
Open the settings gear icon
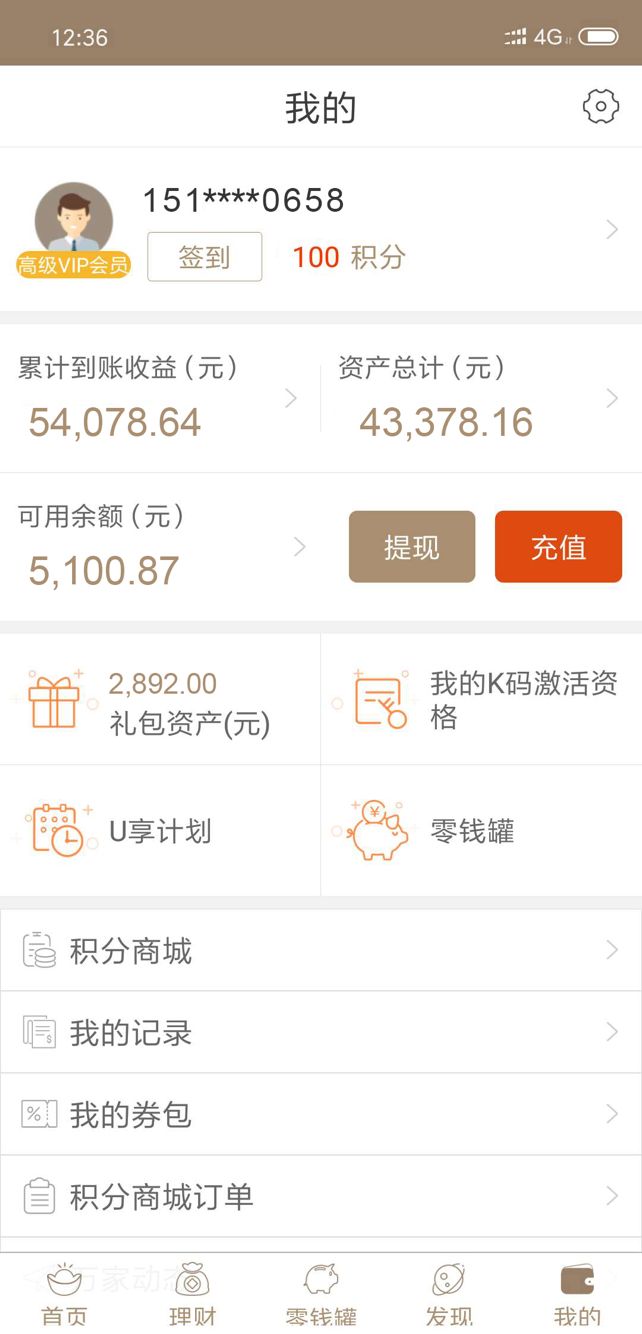pyautogui.click(x=600, y=107)
